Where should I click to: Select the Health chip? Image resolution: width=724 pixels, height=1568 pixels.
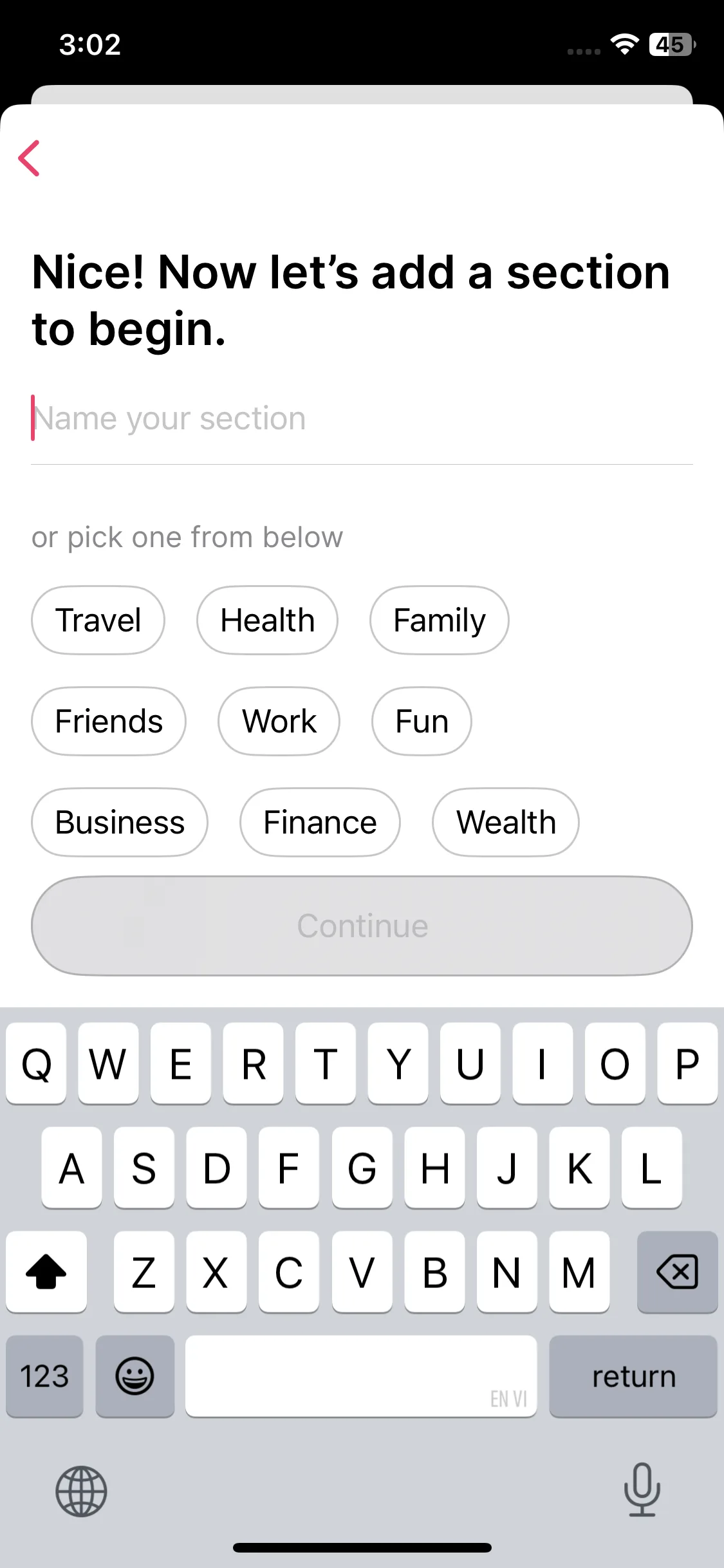267,621
